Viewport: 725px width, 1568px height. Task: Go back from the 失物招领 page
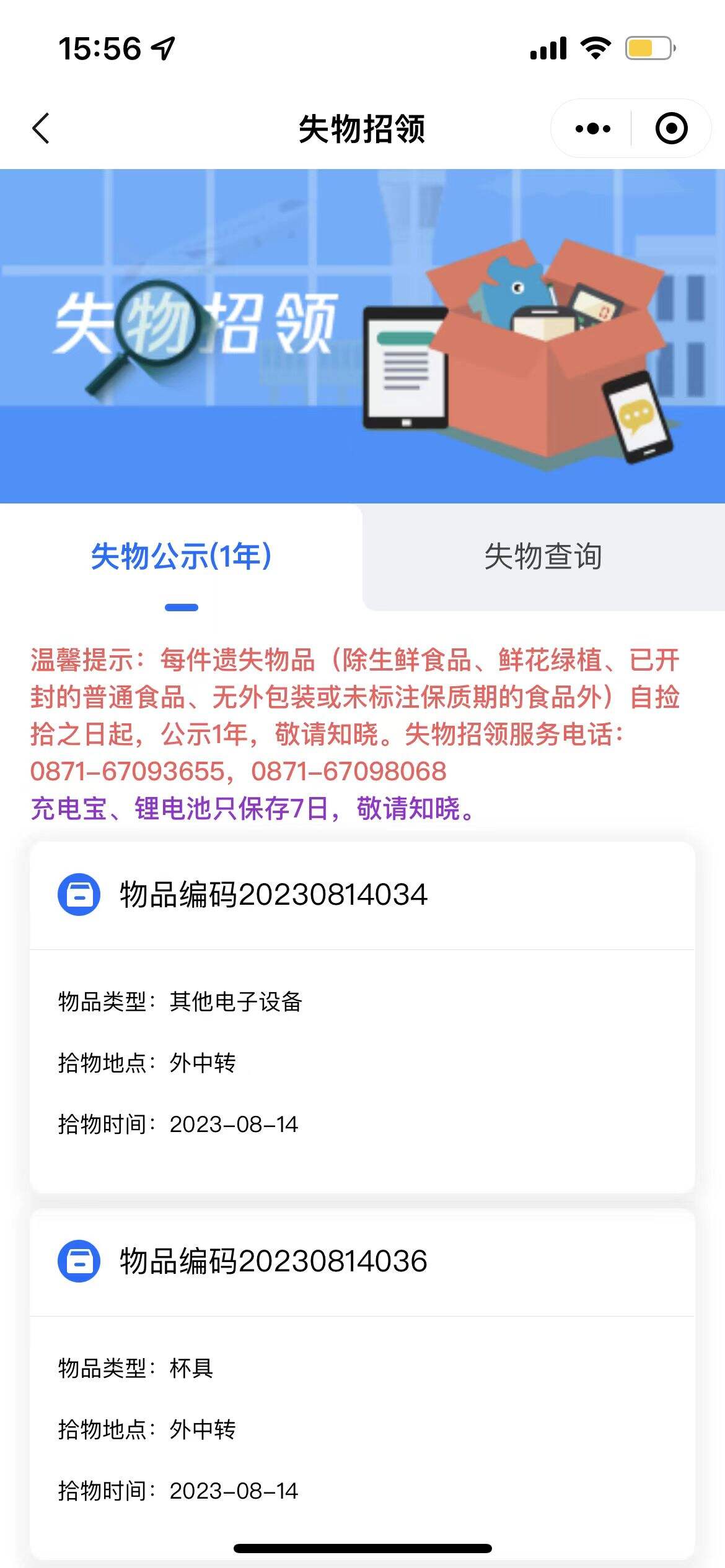(41, 129)
